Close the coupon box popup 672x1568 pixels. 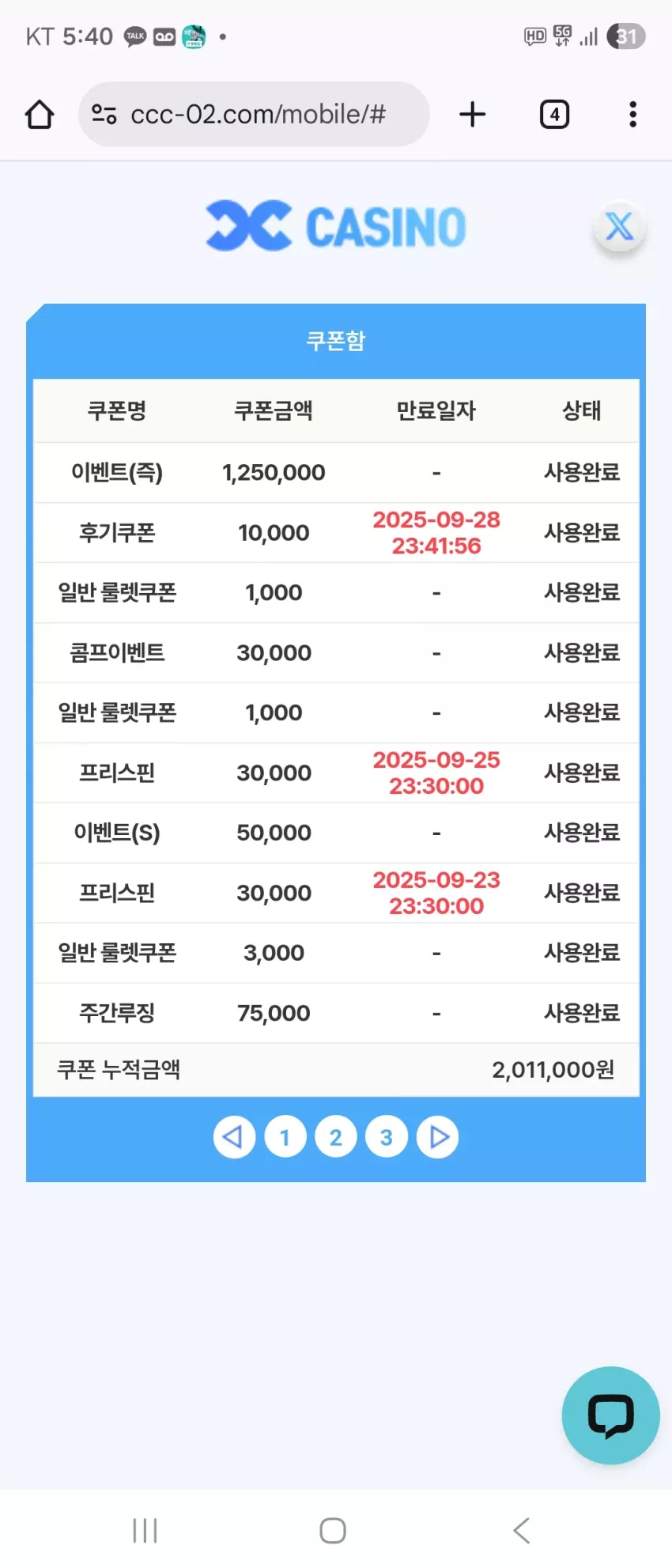(x=619, y=227)
